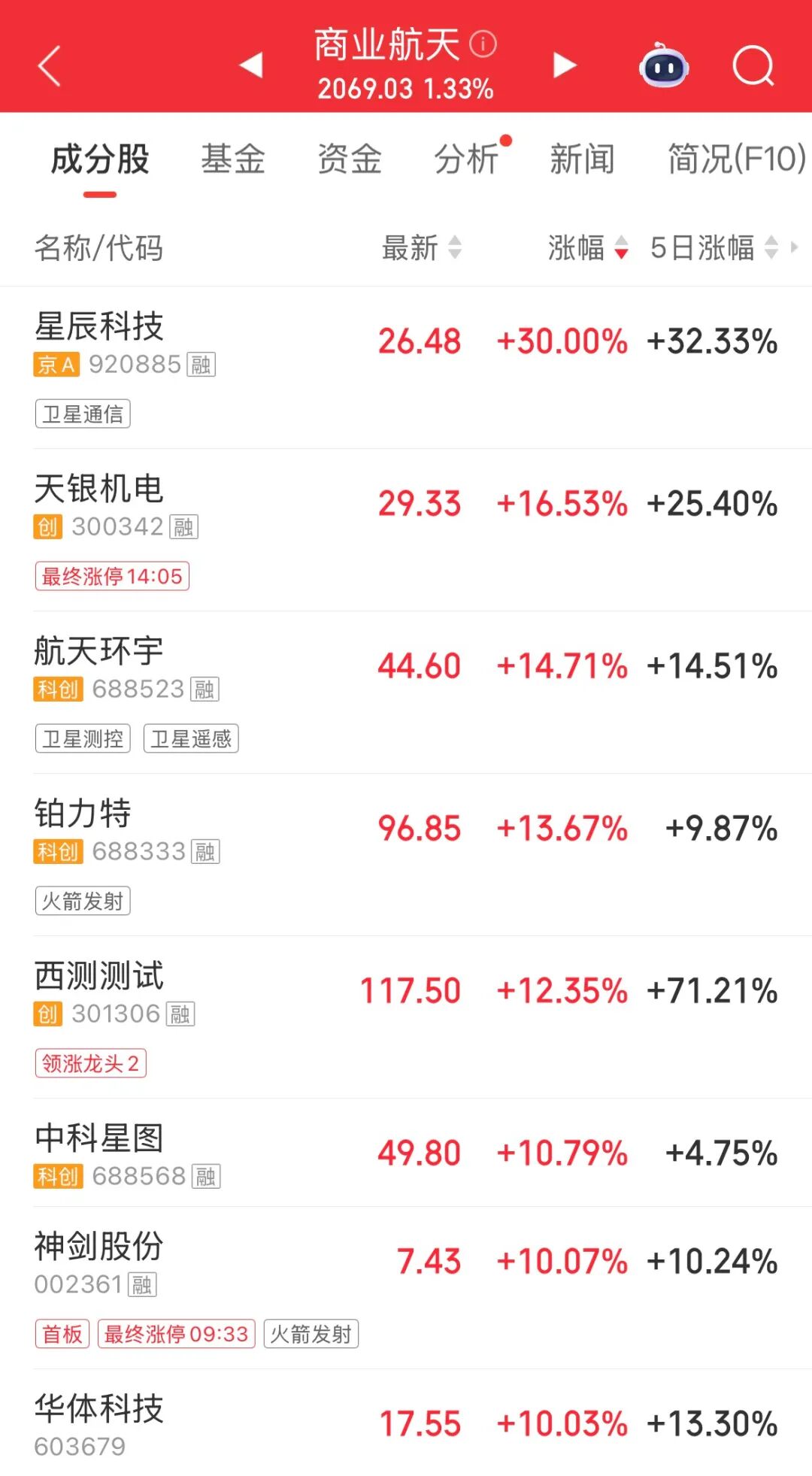
Task: Open stock 西测测试 details
Action: (x=99, y=976)
